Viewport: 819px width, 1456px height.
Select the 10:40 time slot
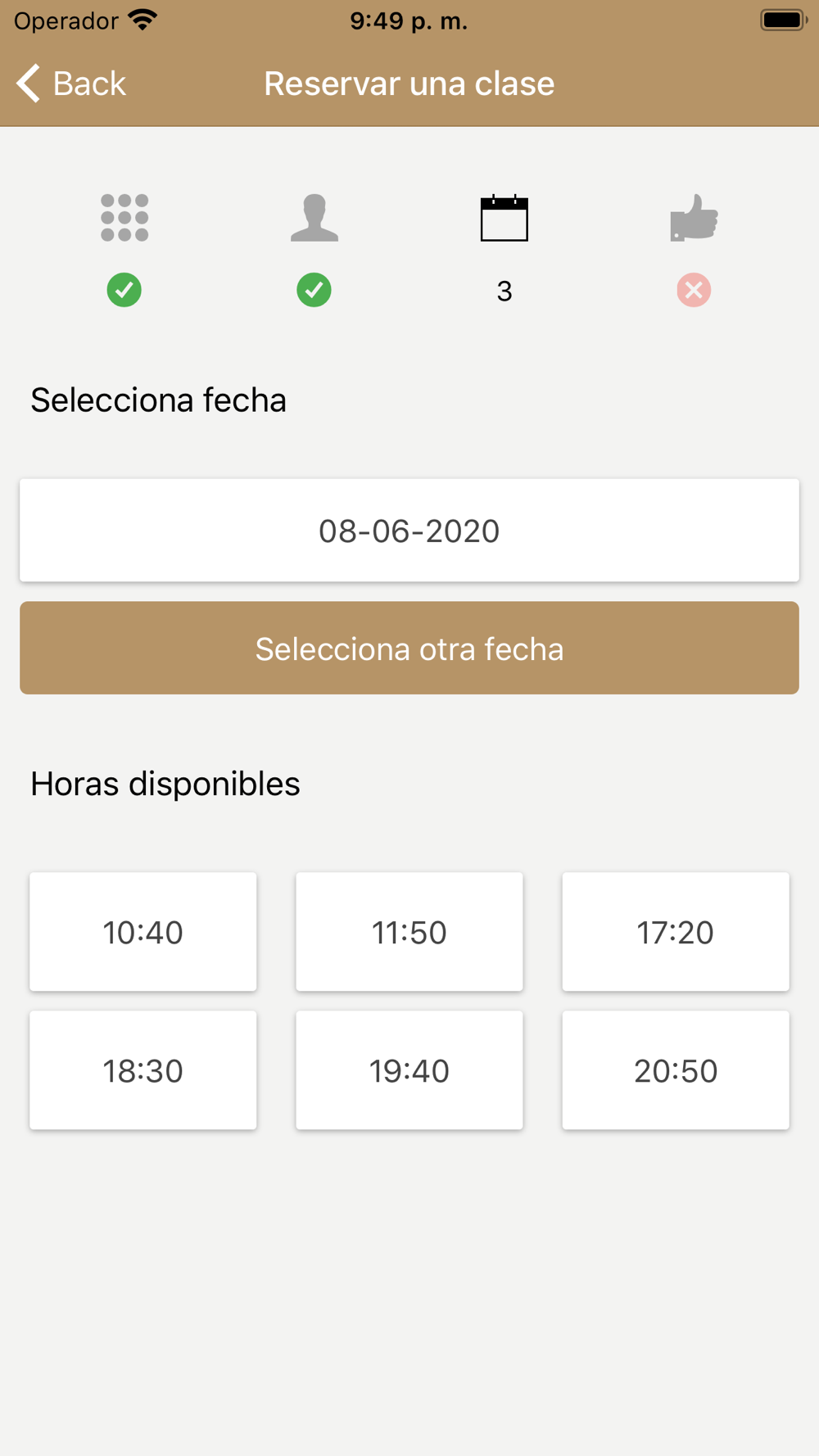(x=143, y=932)
